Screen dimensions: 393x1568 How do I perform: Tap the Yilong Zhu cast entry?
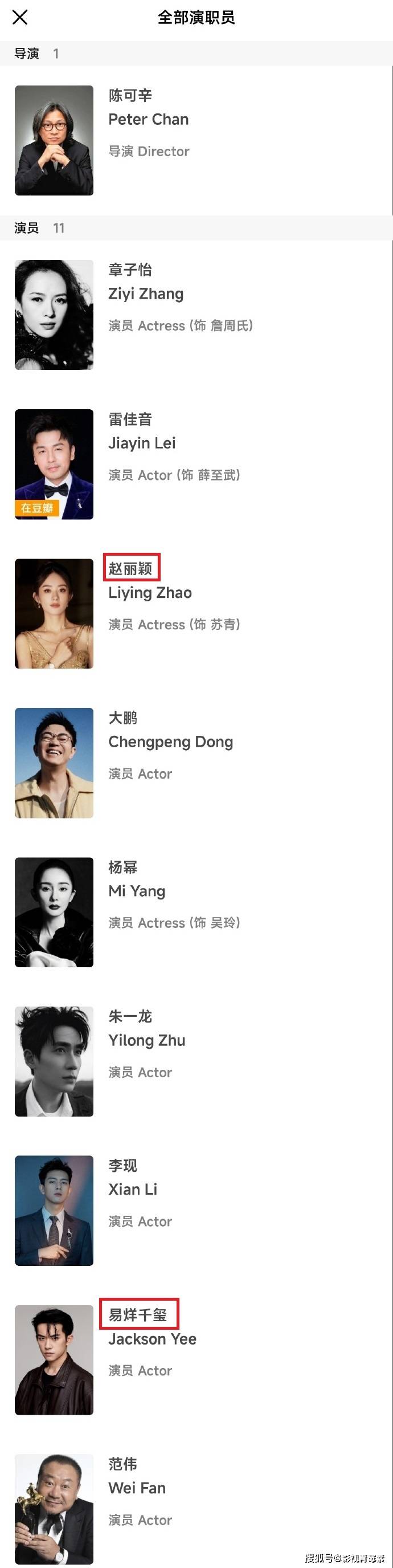point(146,1040)
